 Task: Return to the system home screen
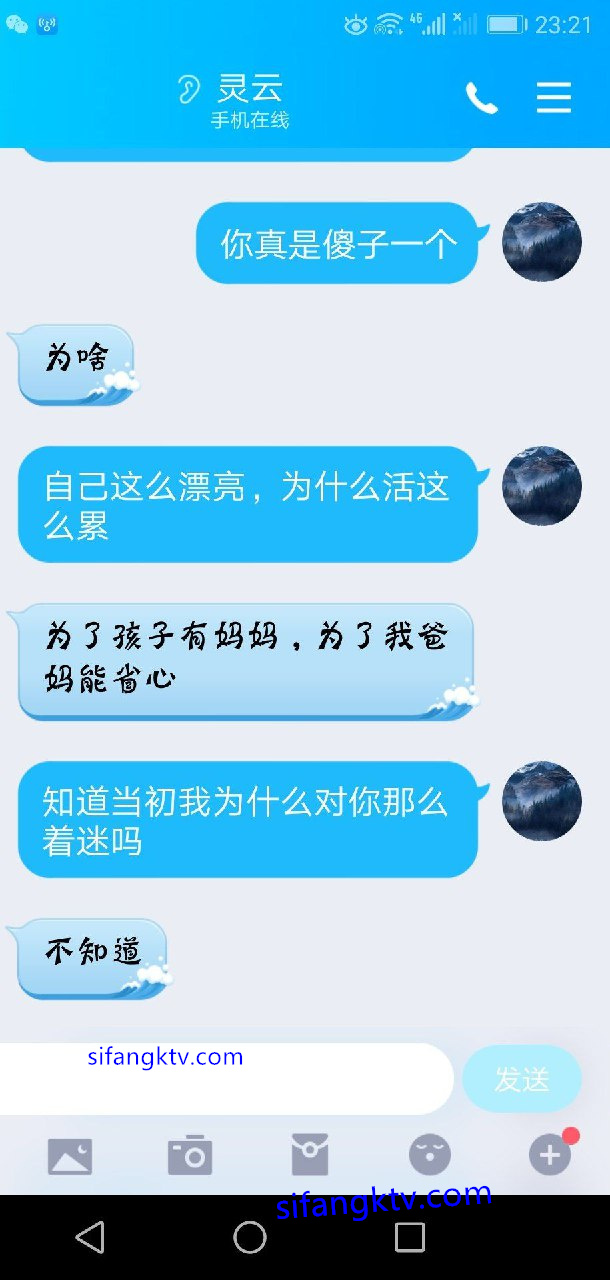coord(250,1237)
